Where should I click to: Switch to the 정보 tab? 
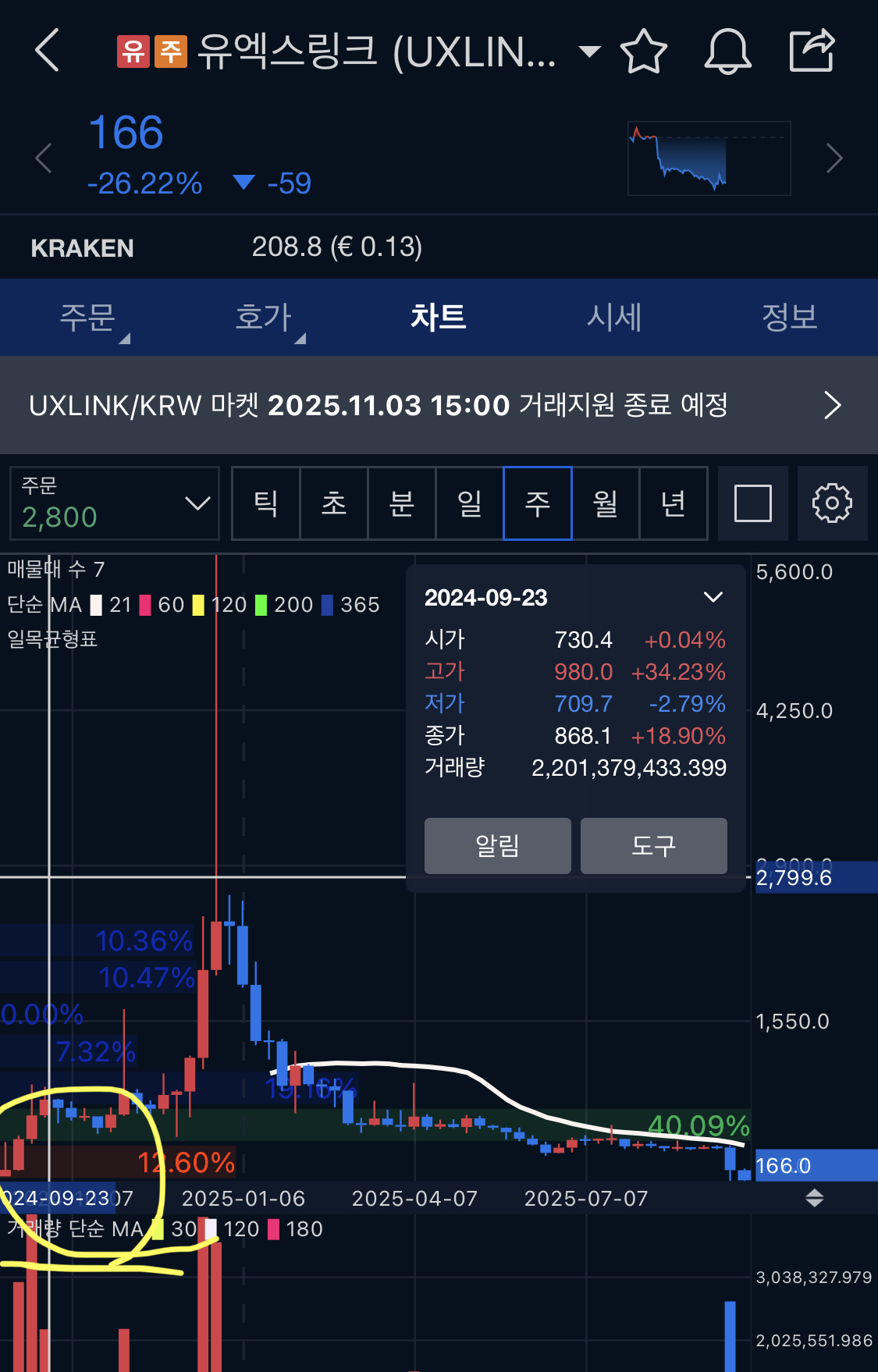pyautogui.click(x=789, y=317)
